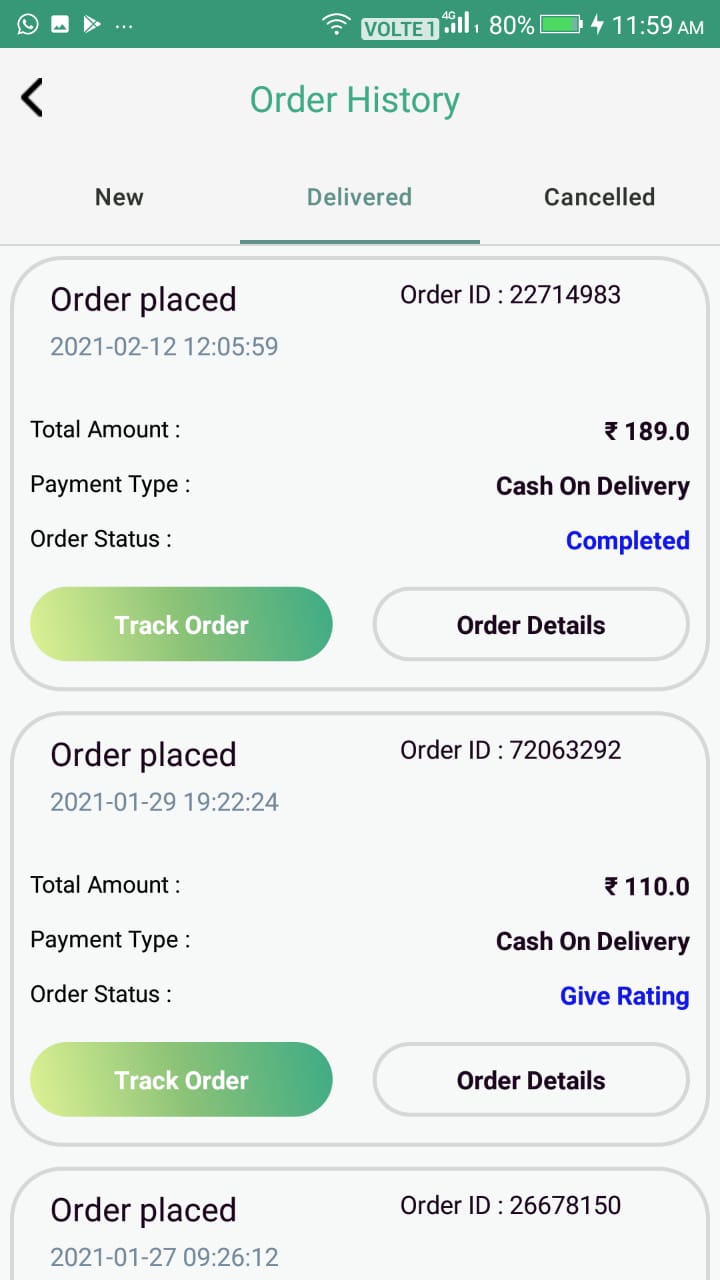Track Order for order 22714983
720x1280 pixels.
click(x=181, y=624)
